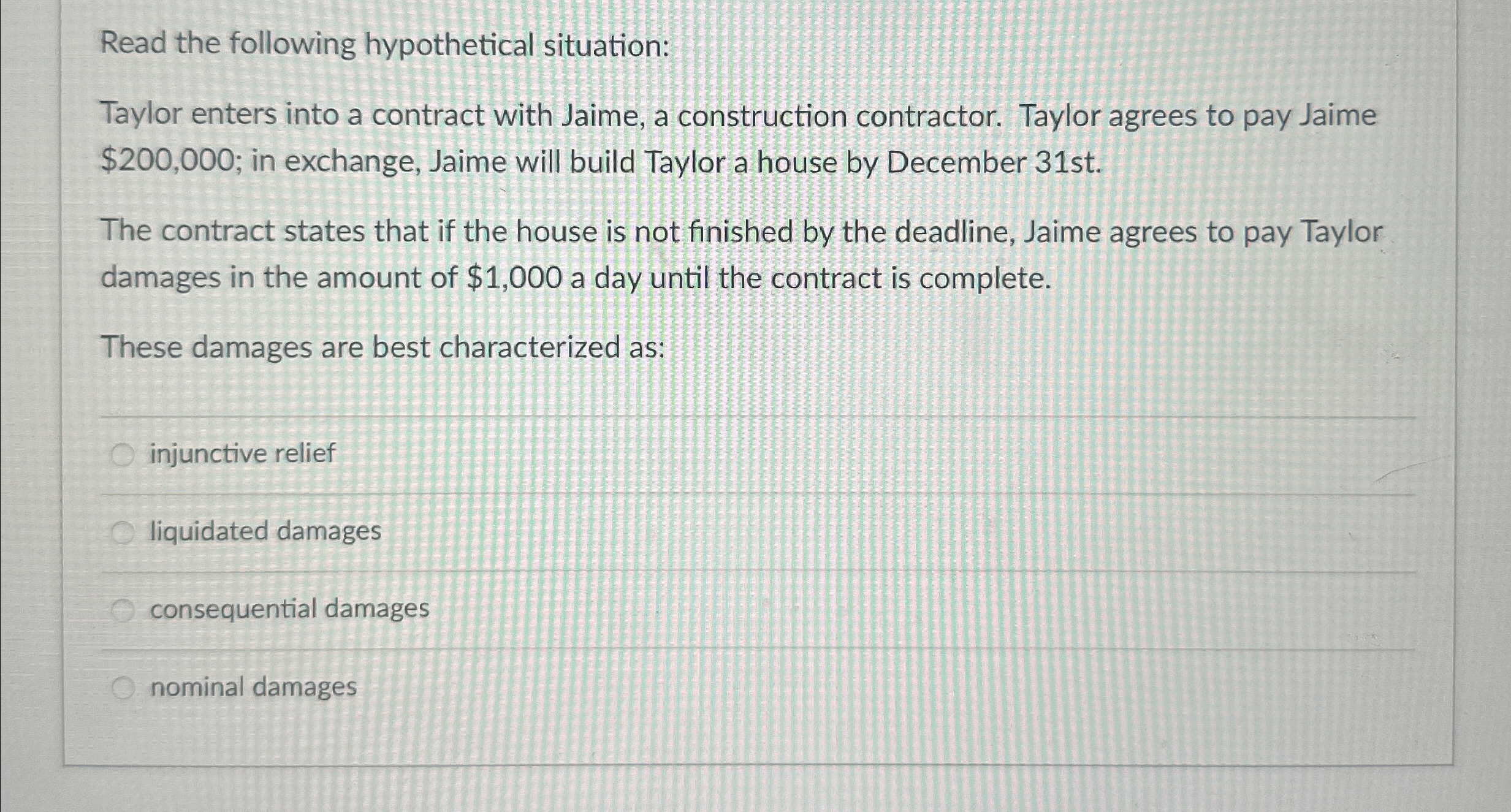Select the injunctive relief option
This screenshot has width=1511, height=812.
point(123,455)
